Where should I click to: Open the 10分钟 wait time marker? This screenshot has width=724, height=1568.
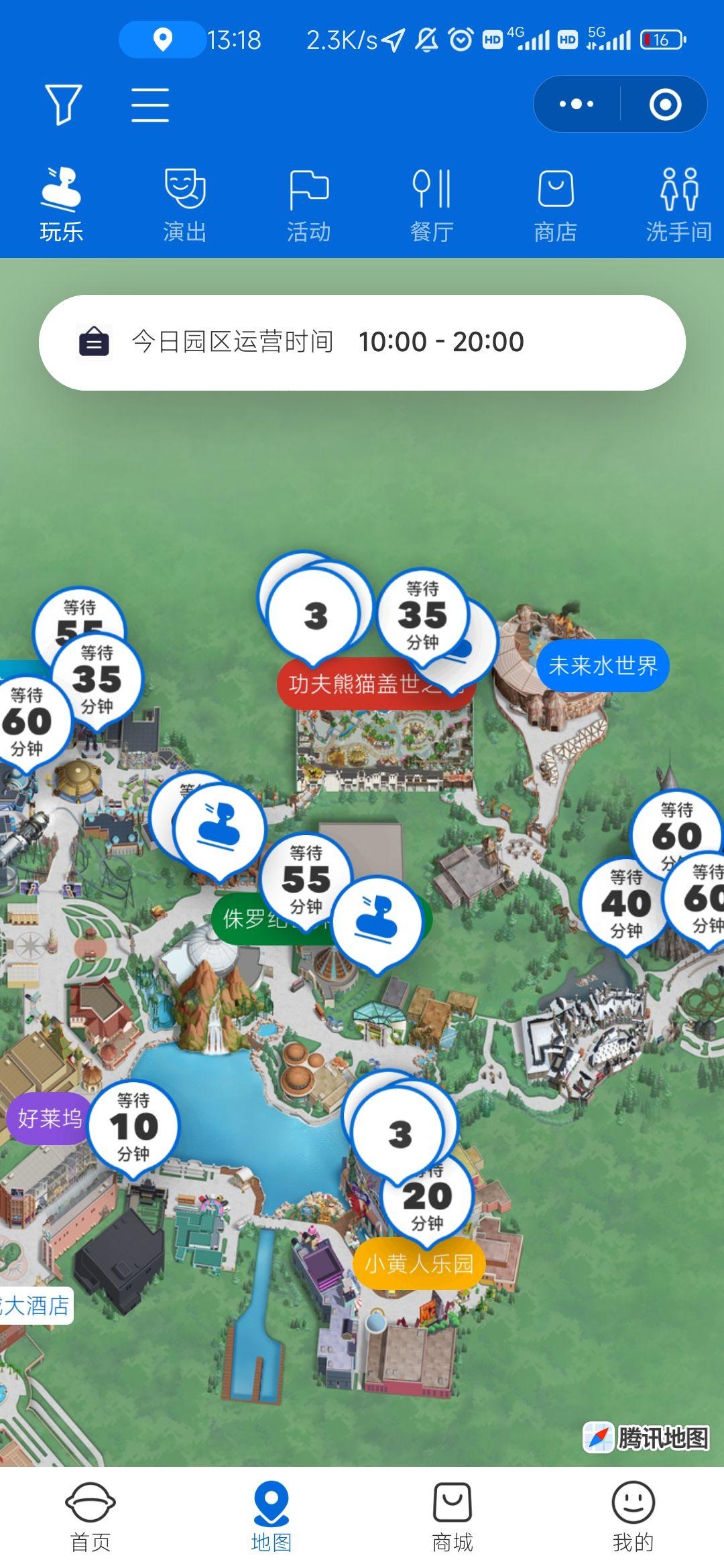pos(133,1127)
